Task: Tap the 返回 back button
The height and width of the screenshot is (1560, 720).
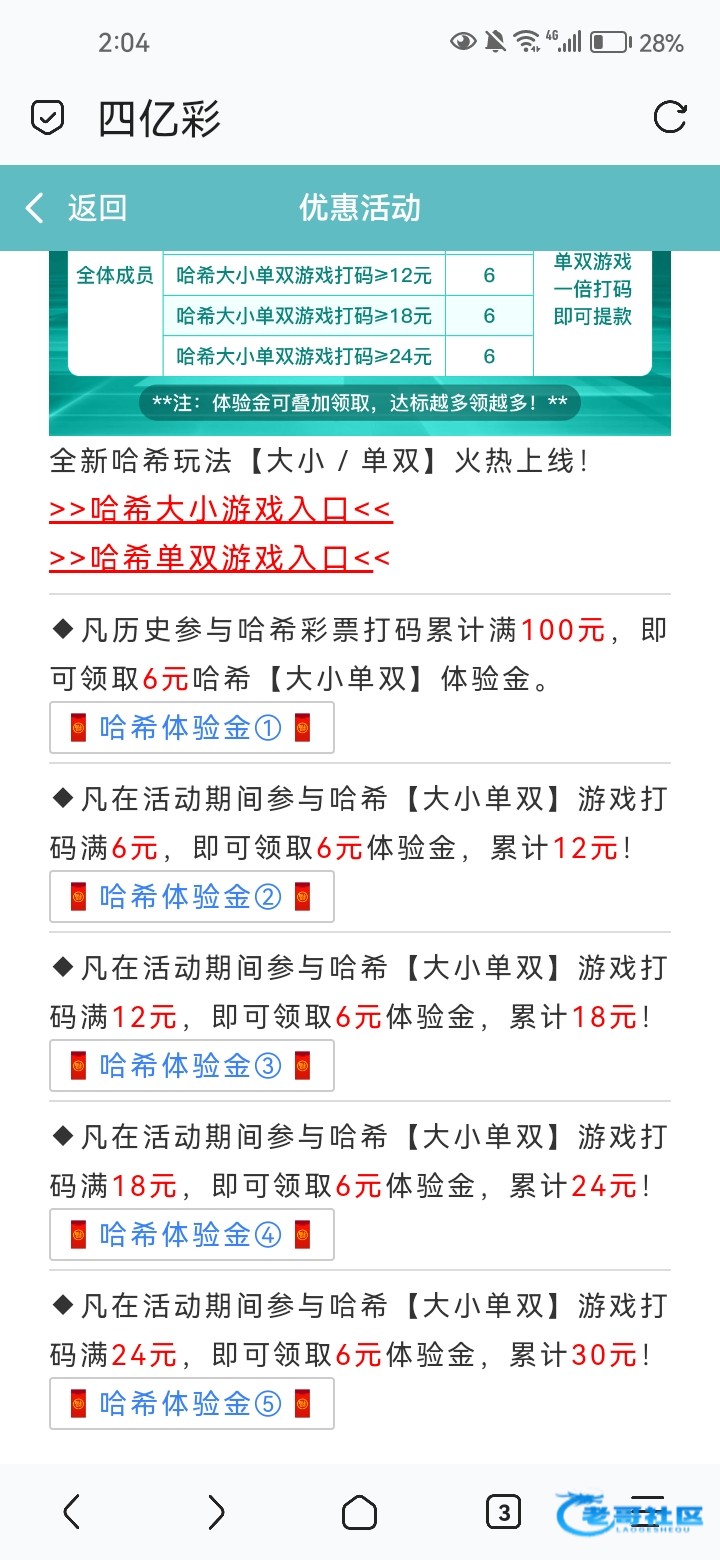Action: pyautogui.click(x=76, y=208)
